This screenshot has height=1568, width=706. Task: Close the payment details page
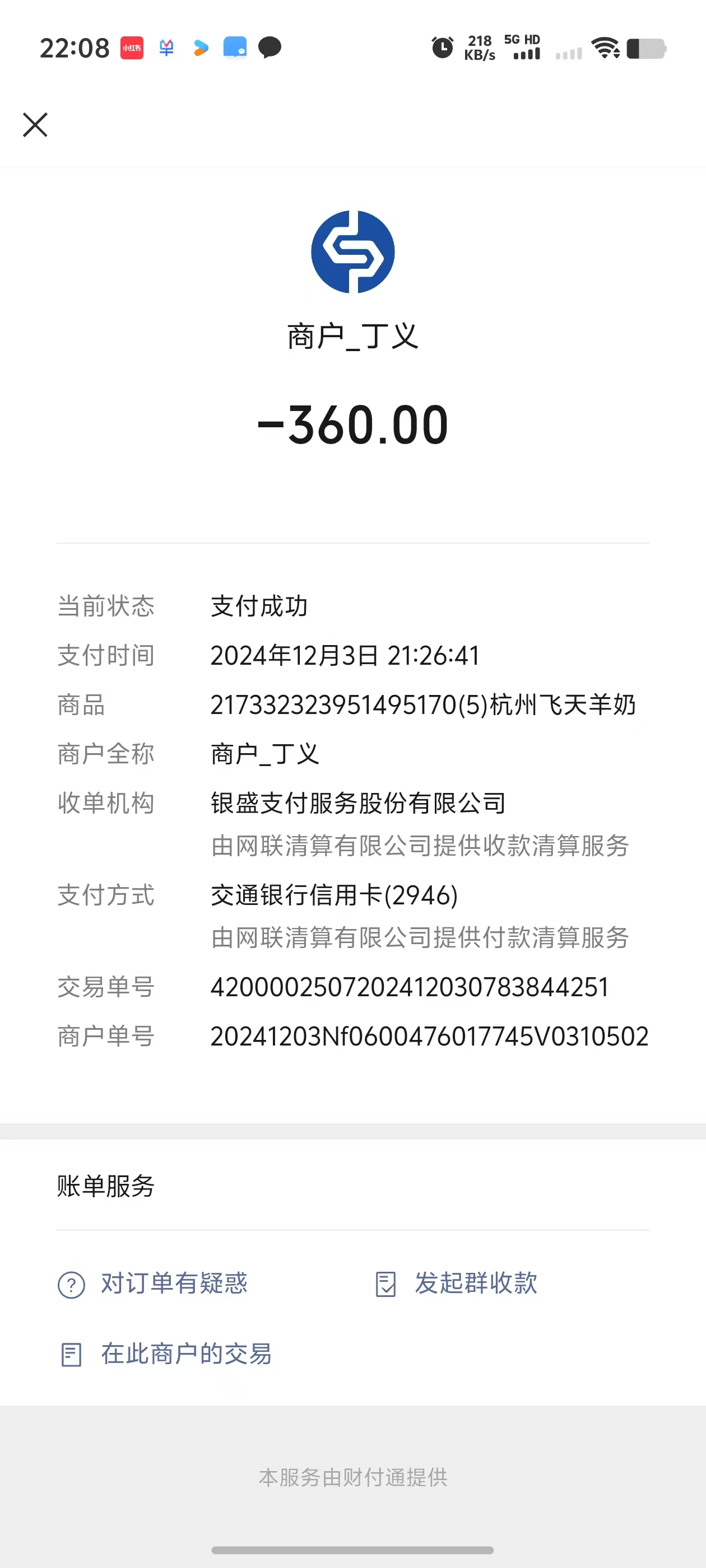[x=35, y=125]
